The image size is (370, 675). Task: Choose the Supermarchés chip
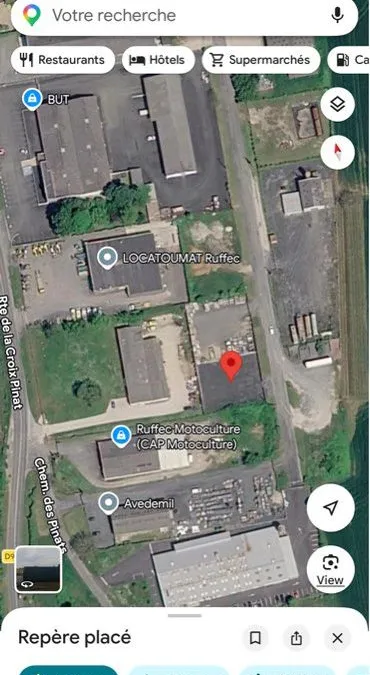coord(261,60)
